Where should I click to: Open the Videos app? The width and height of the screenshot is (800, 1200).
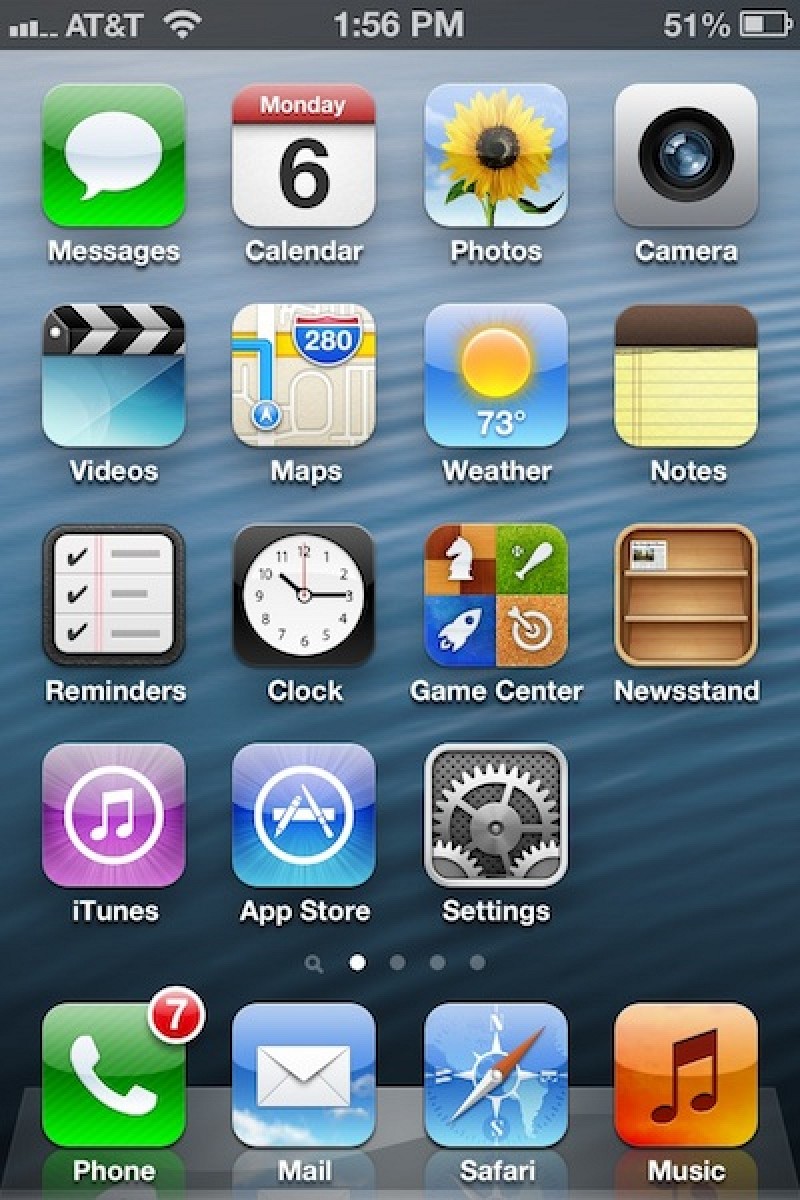coord(113,375)
